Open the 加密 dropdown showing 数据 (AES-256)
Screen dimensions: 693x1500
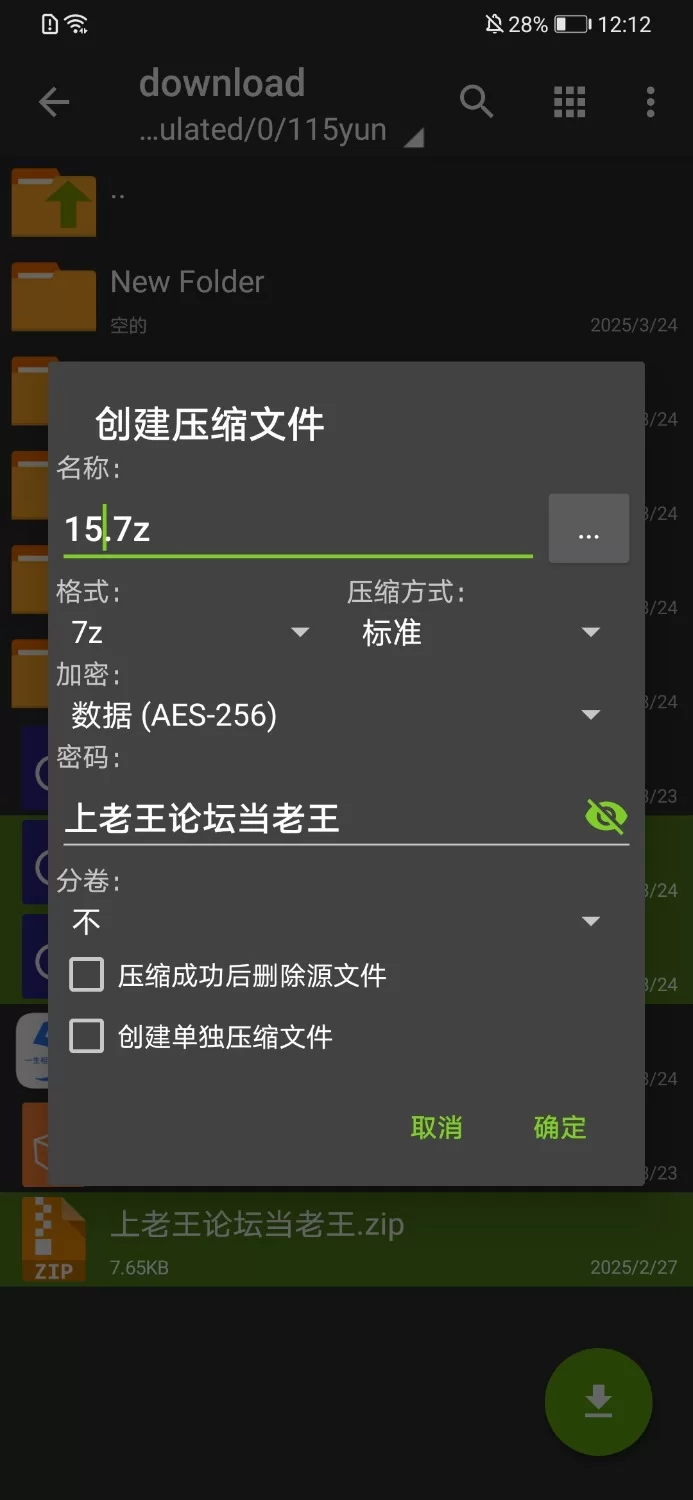(336, 714)
